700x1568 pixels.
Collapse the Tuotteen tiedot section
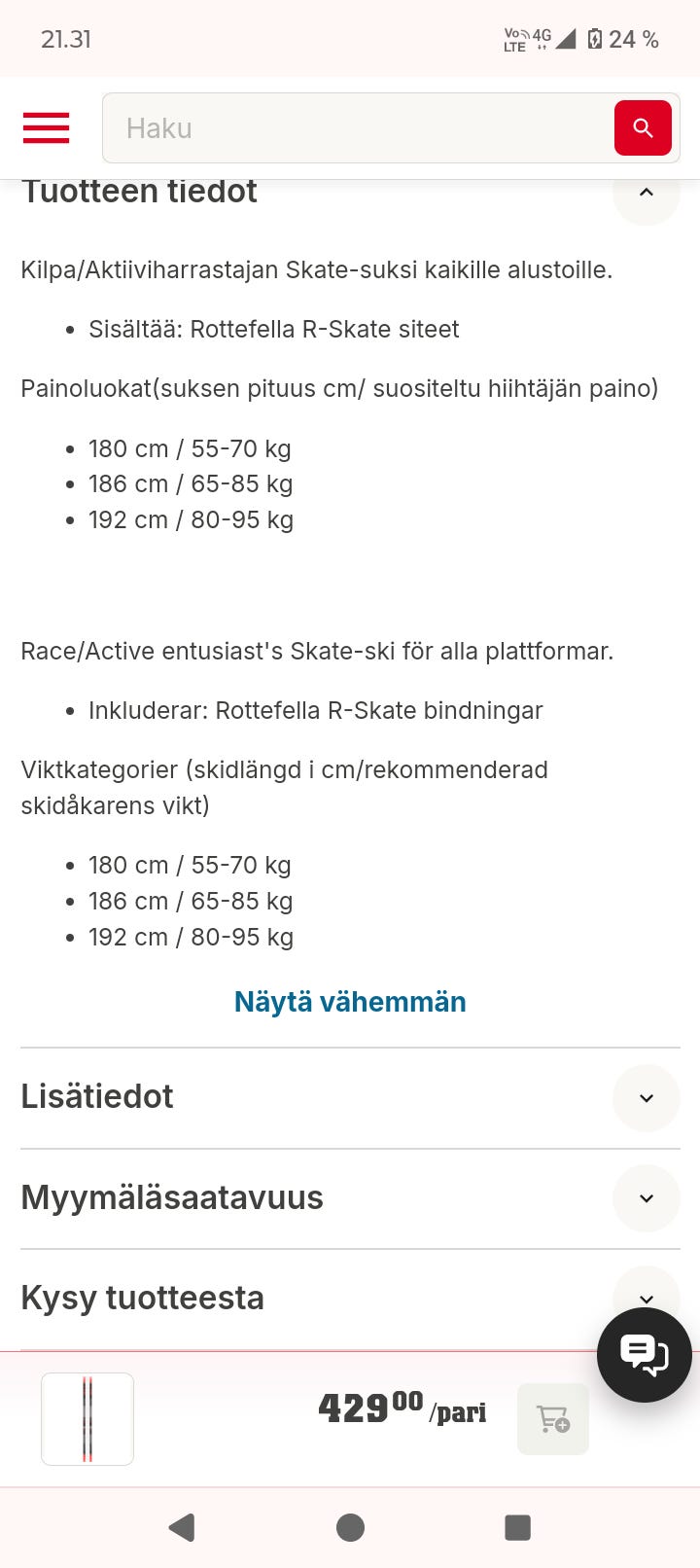click(x=646, y=193)
